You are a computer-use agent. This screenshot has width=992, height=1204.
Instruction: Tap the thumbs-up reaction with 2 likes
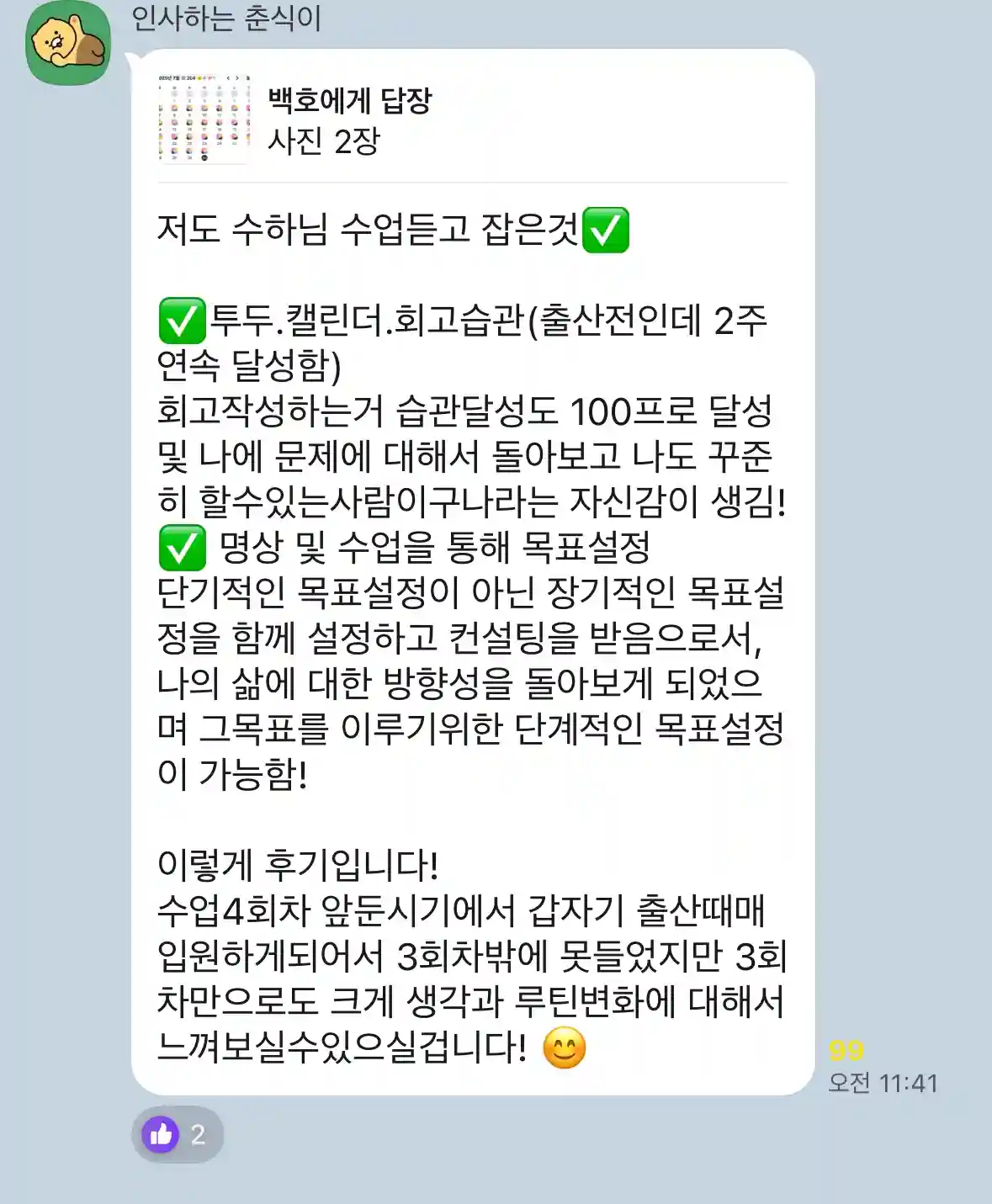point(177,1134)
